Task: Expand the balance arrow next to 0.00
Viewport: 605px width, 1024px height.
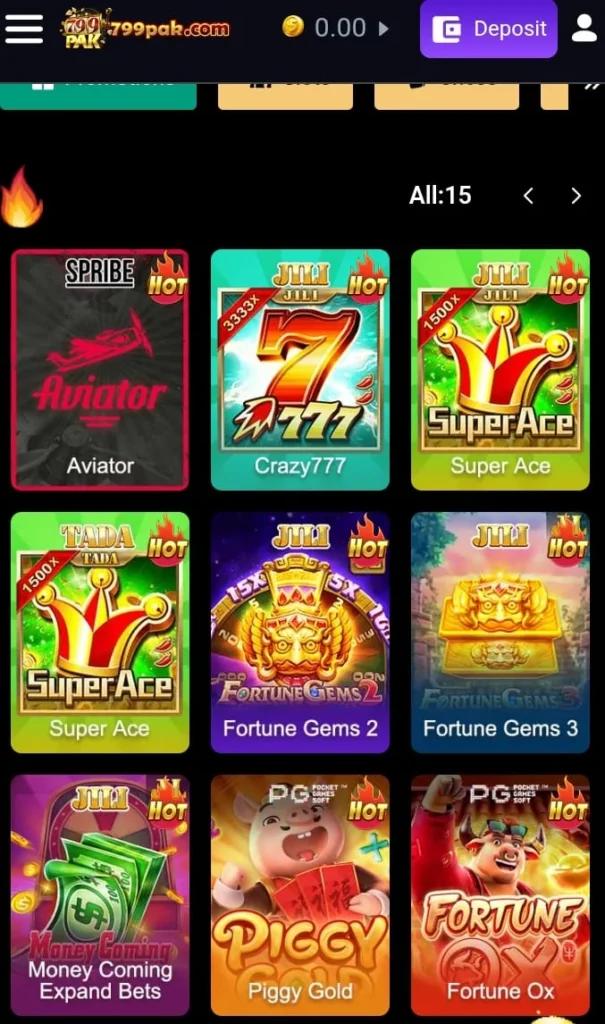Action: click(x=384, y=29)
